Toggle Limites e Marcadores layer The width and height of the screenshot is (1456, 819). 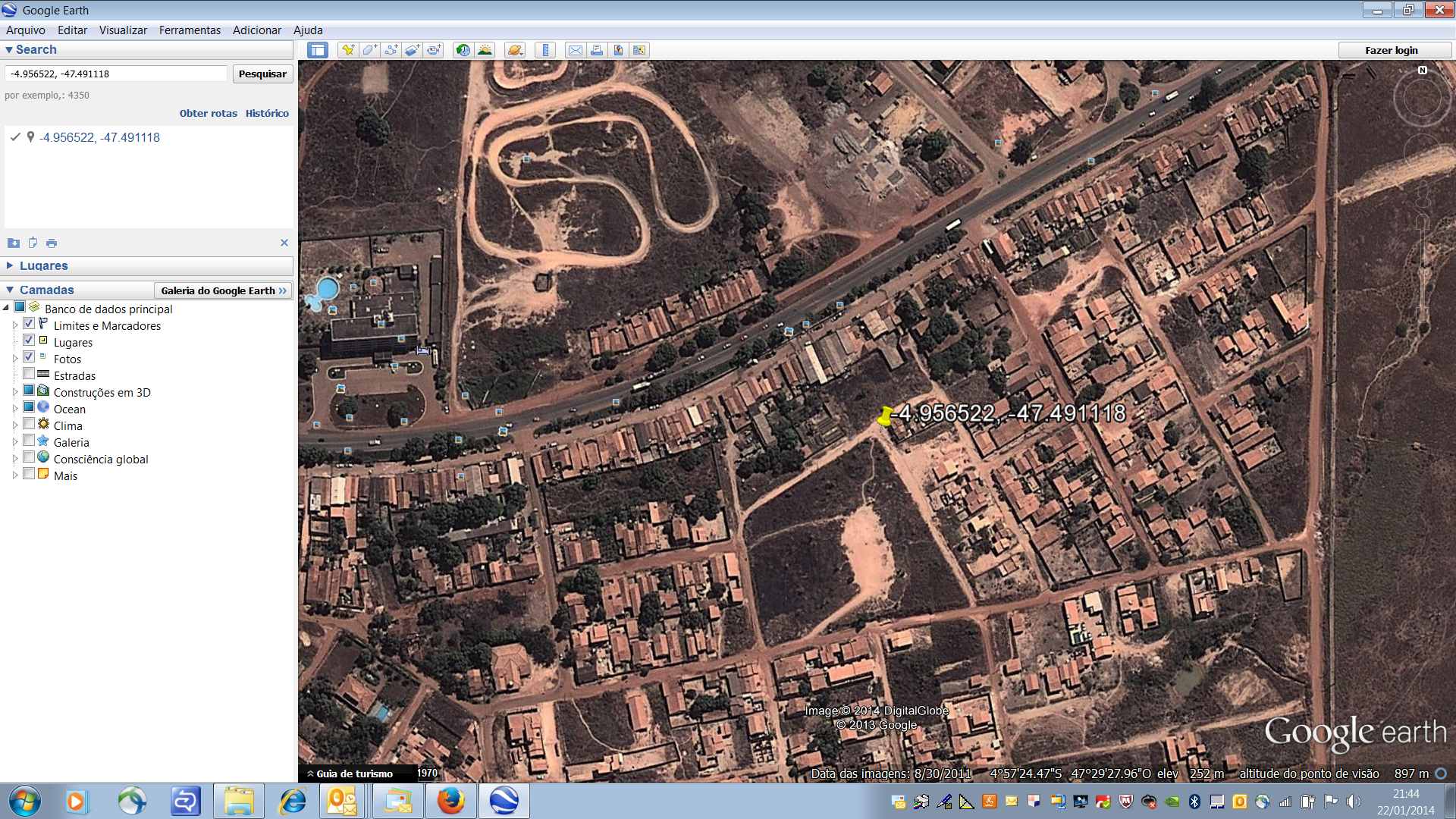[29, 324]
